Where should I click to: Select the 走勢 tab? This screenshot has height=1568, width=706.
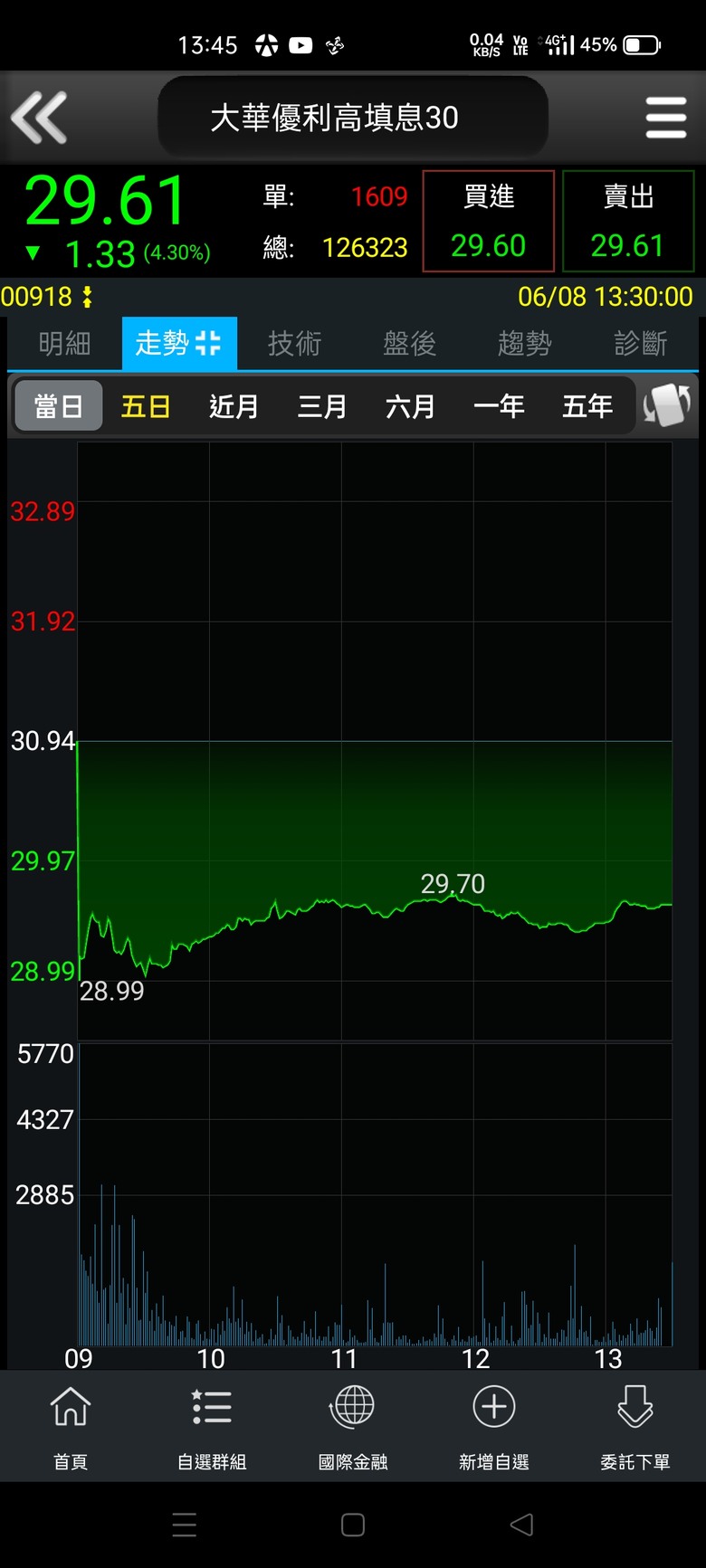179,344
